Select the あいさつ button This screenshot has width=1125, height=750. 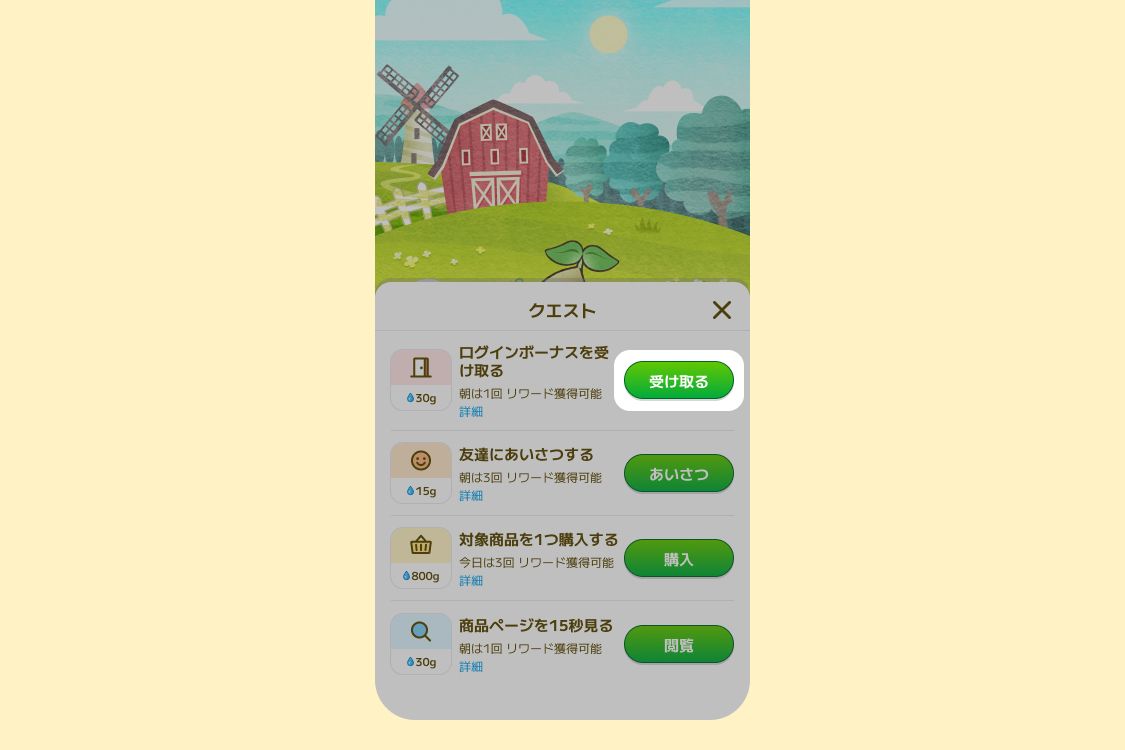coord(679,474)
